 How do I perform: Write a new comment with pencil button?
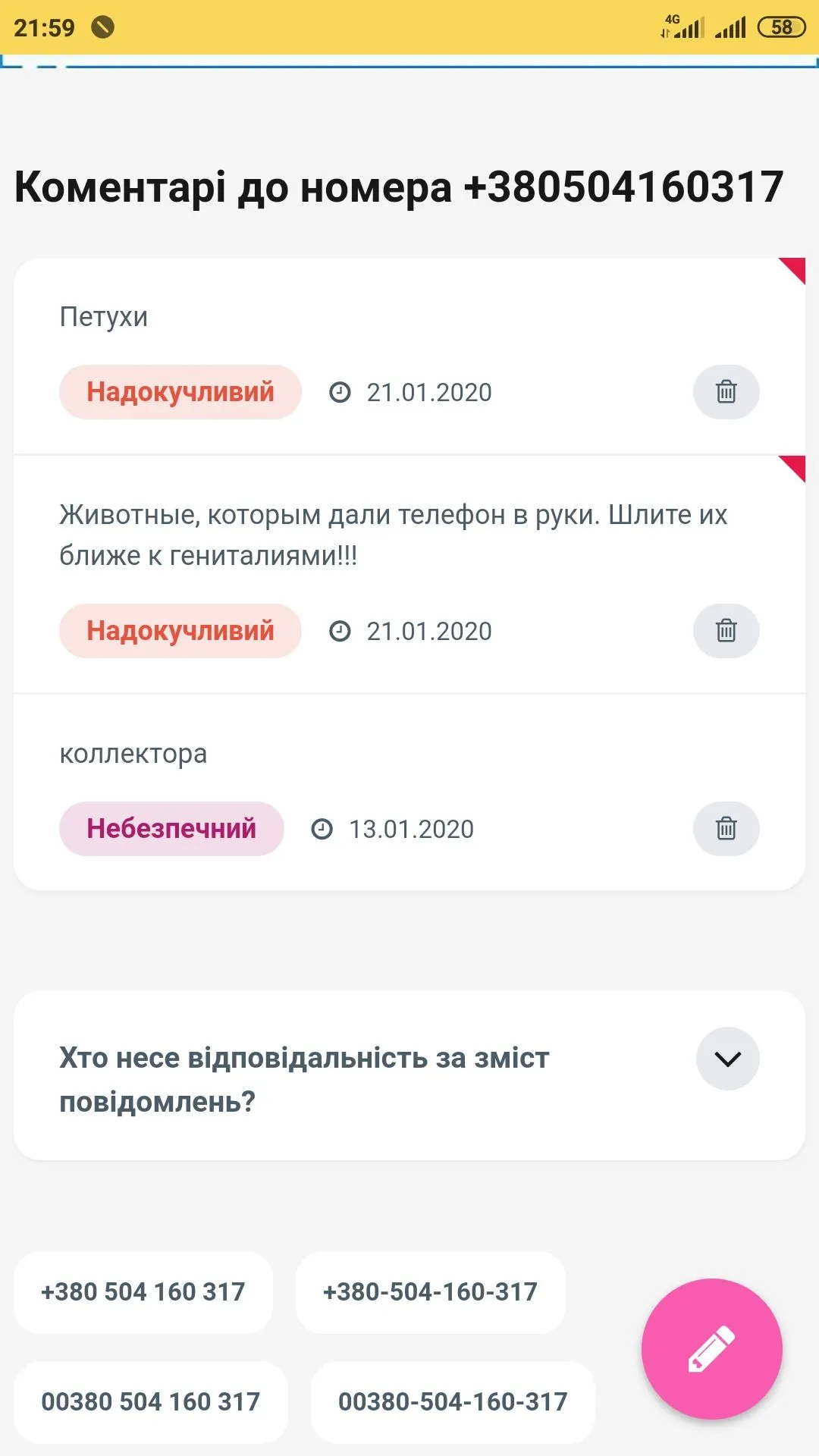coord(711,1348)
